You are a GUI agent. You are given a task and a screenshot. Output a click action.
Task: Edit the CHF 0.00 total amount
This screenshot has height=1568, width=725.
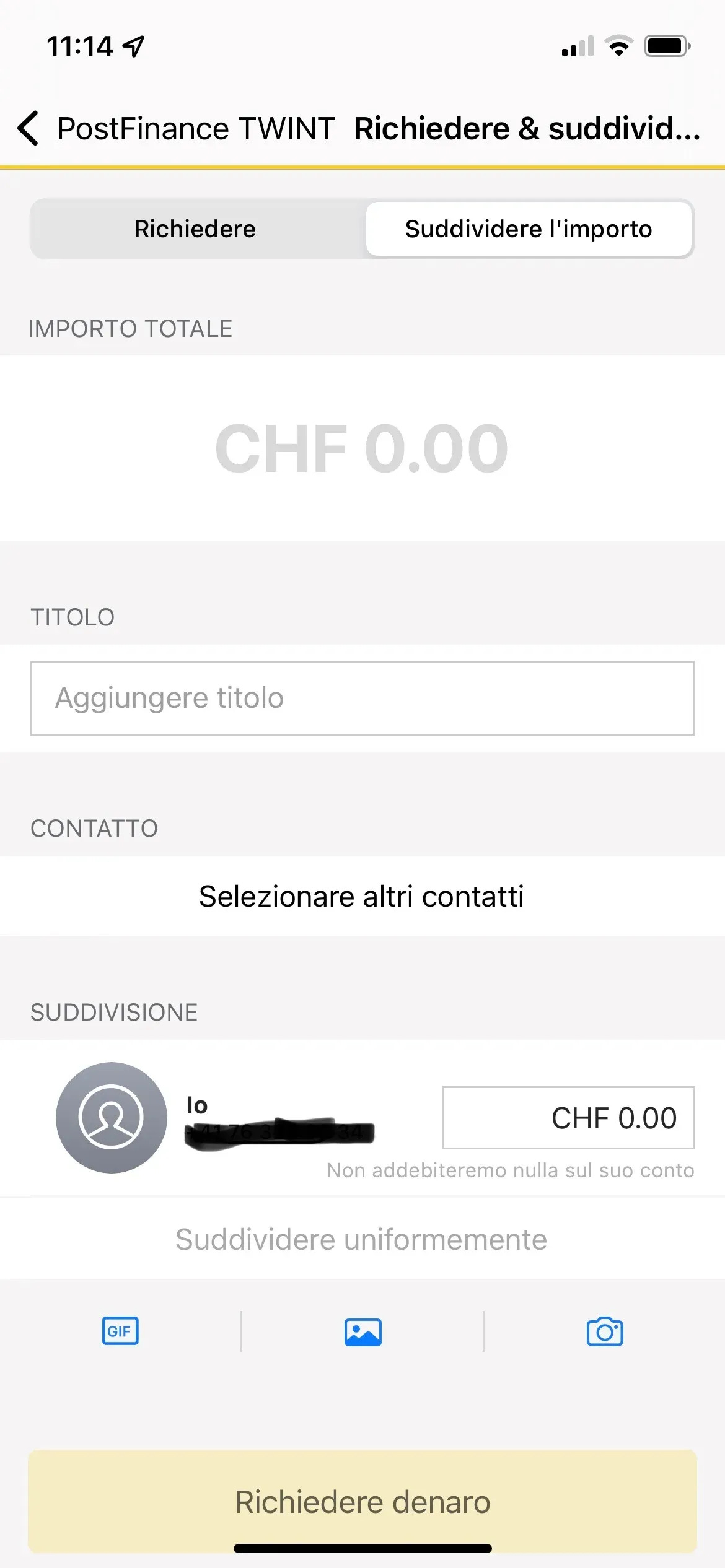pyautogui.click(x=362, y=448)
